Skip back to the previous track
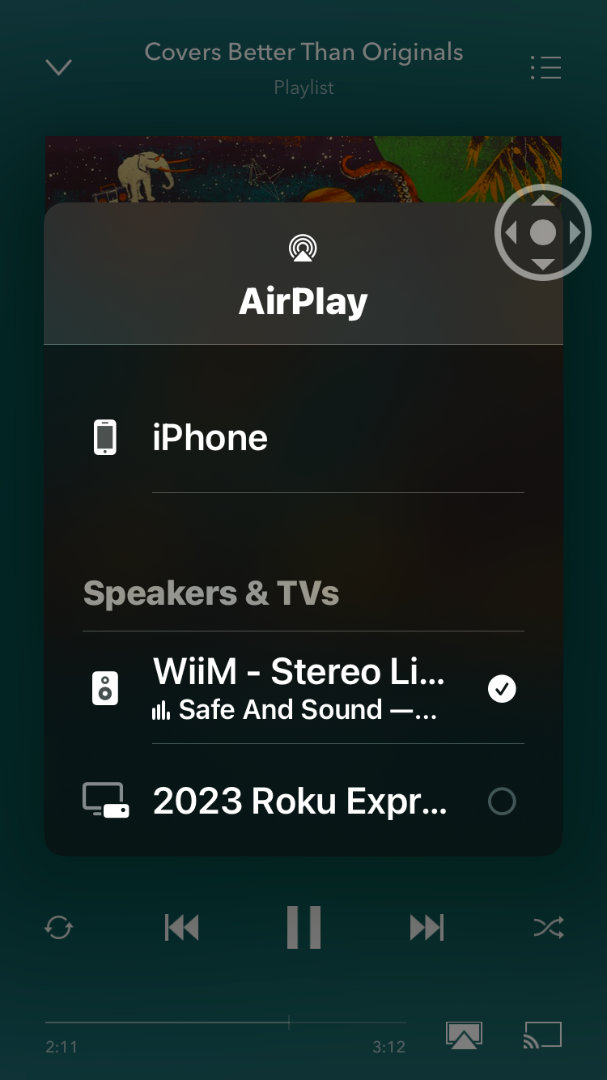This screenshot has width=607, height=1080. 181,927
